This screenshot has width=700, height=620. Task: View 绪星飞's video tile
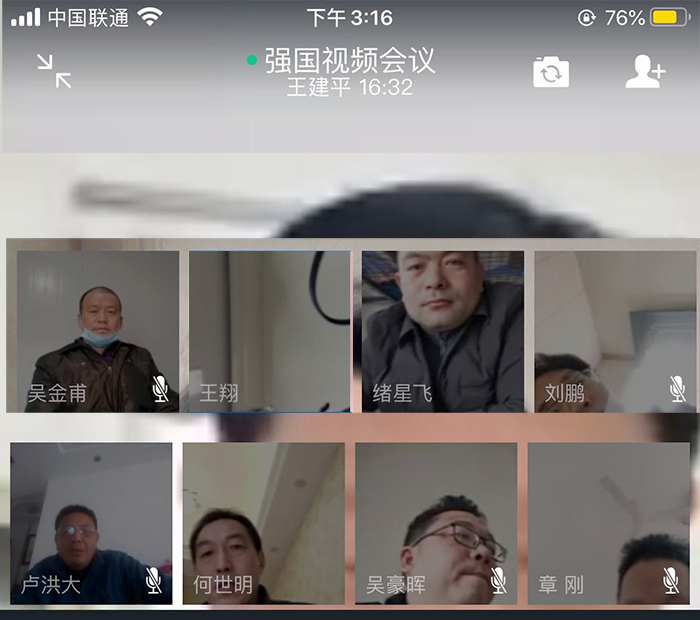443,331
